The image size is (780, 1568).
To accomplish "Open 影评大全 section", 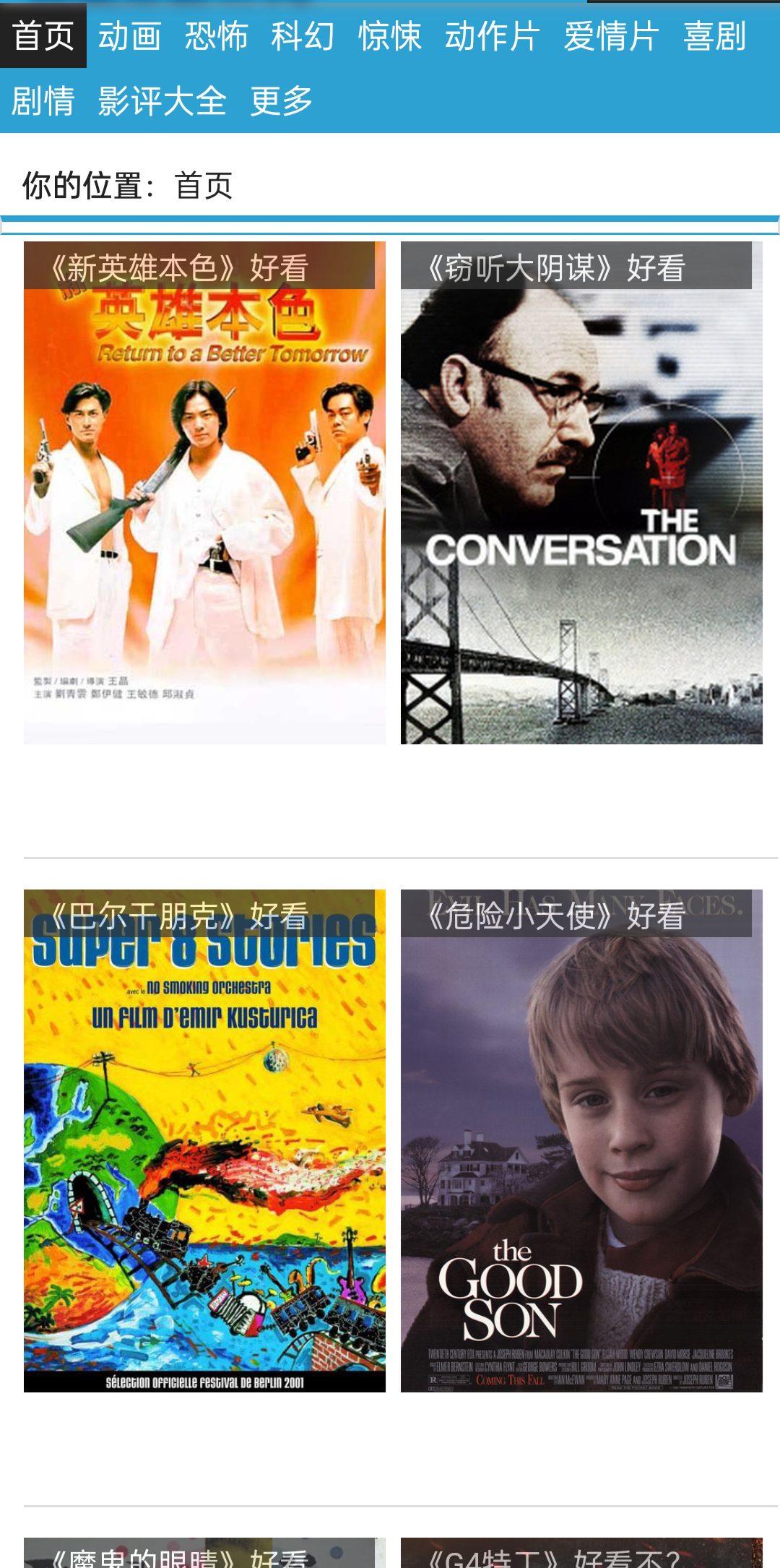I will 162,100.
